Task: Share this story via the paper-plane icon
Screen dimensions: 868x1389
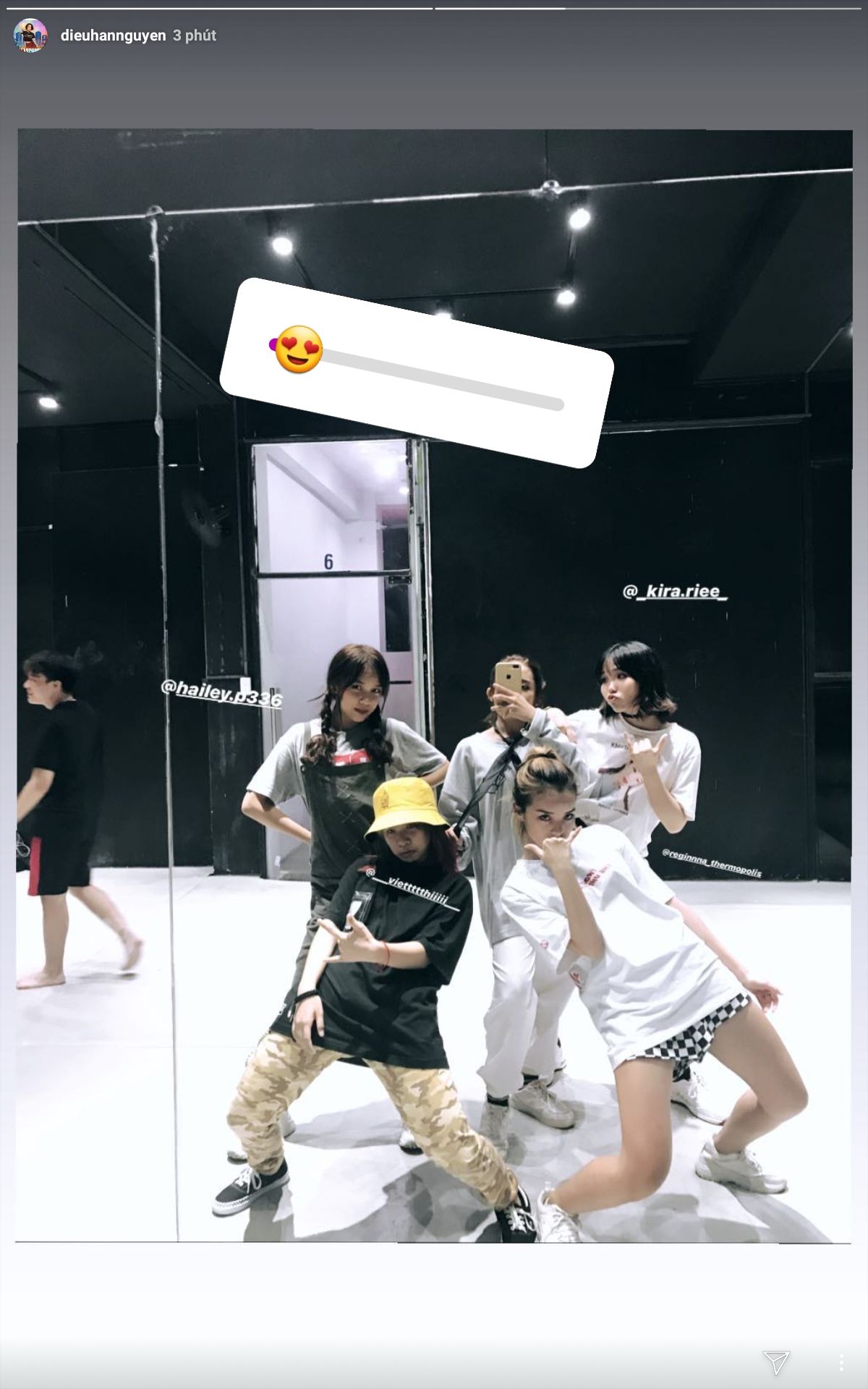Action: click(777, 1362)
